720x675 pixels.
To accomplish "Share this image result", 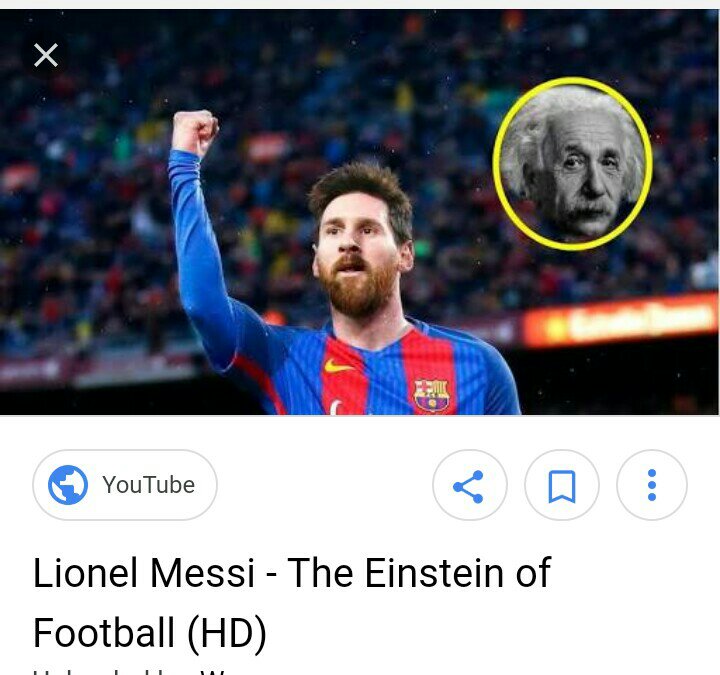I will pos(469,486).
